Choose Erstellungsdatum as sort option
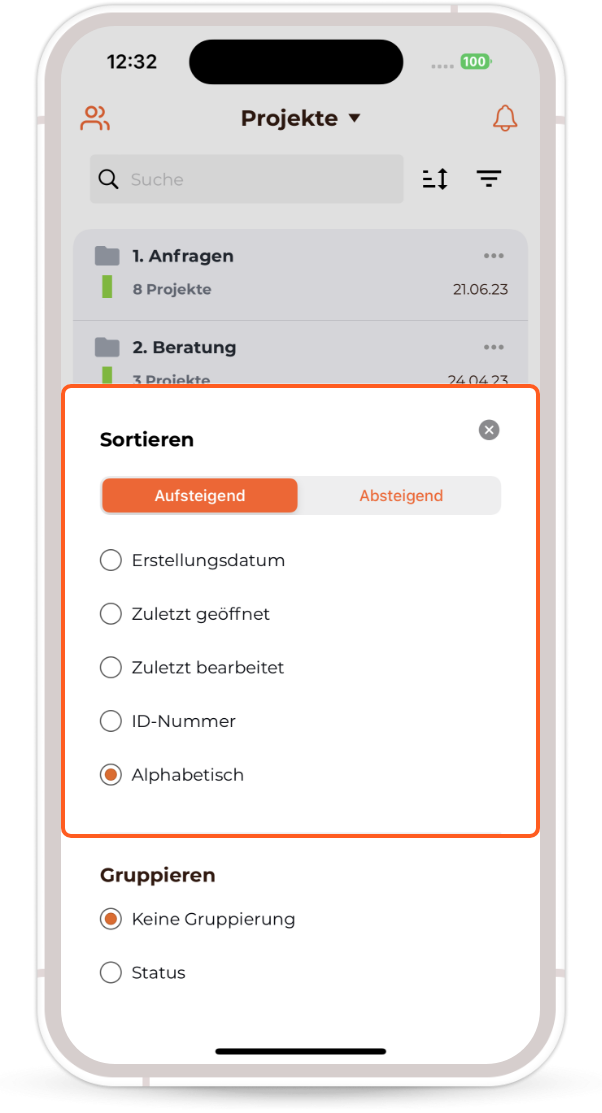The height and width of the screenshot is (1113, 602). 192,560
